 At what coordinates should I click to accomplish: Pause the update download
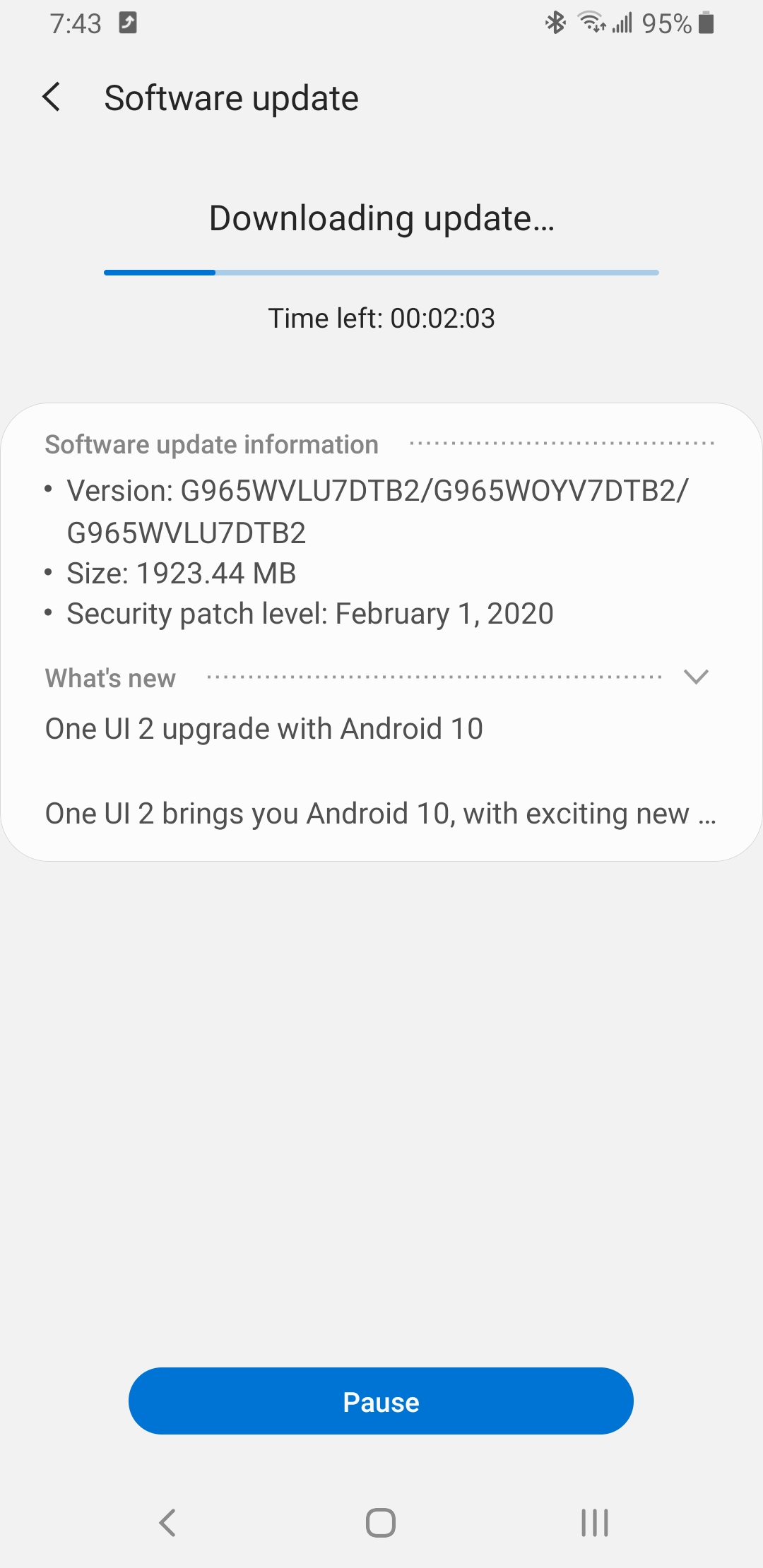[x=381, y=1401]
